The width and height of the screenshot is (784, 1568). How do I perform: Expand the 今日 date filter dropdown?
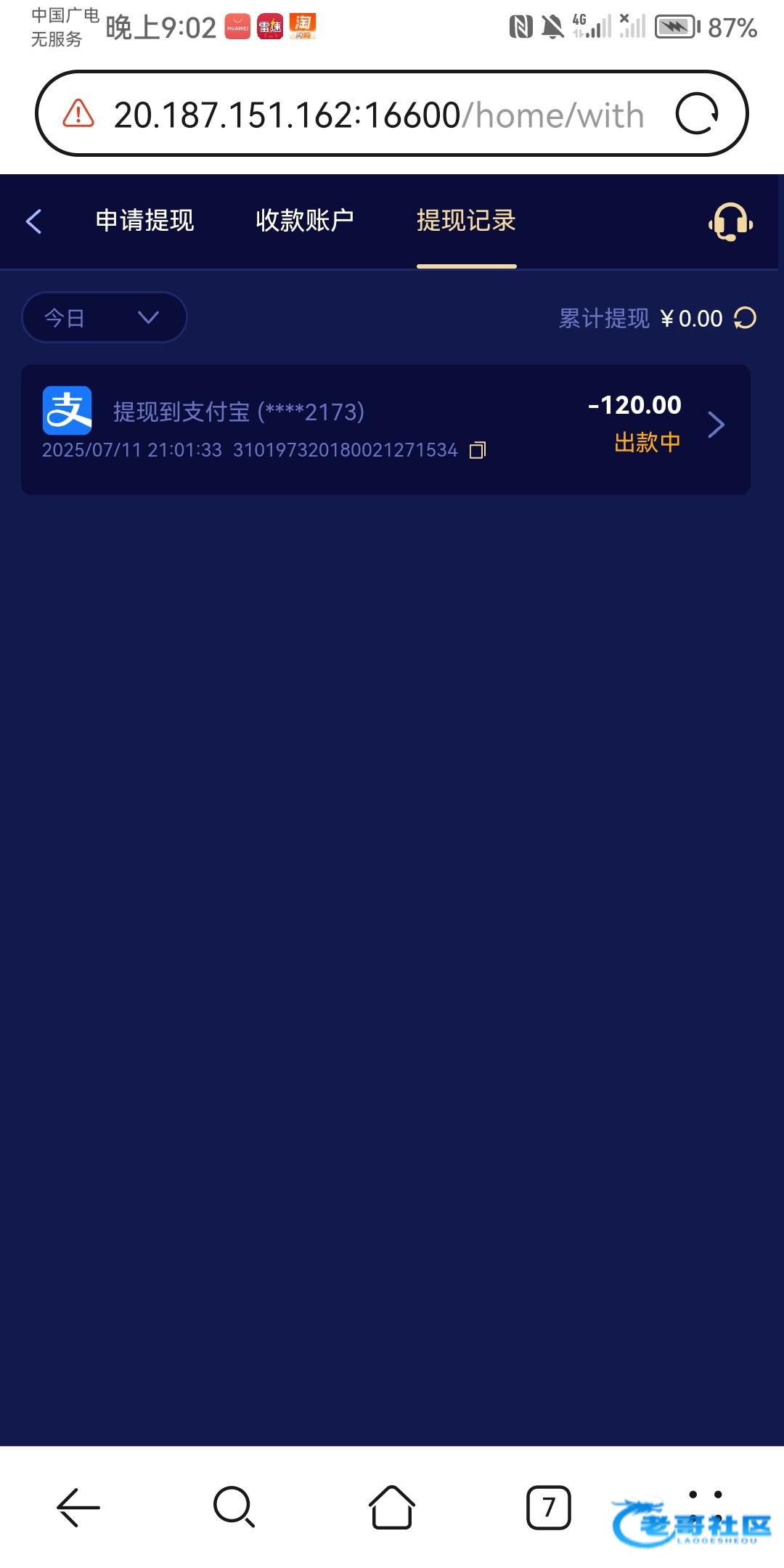(x=104, y=318)
